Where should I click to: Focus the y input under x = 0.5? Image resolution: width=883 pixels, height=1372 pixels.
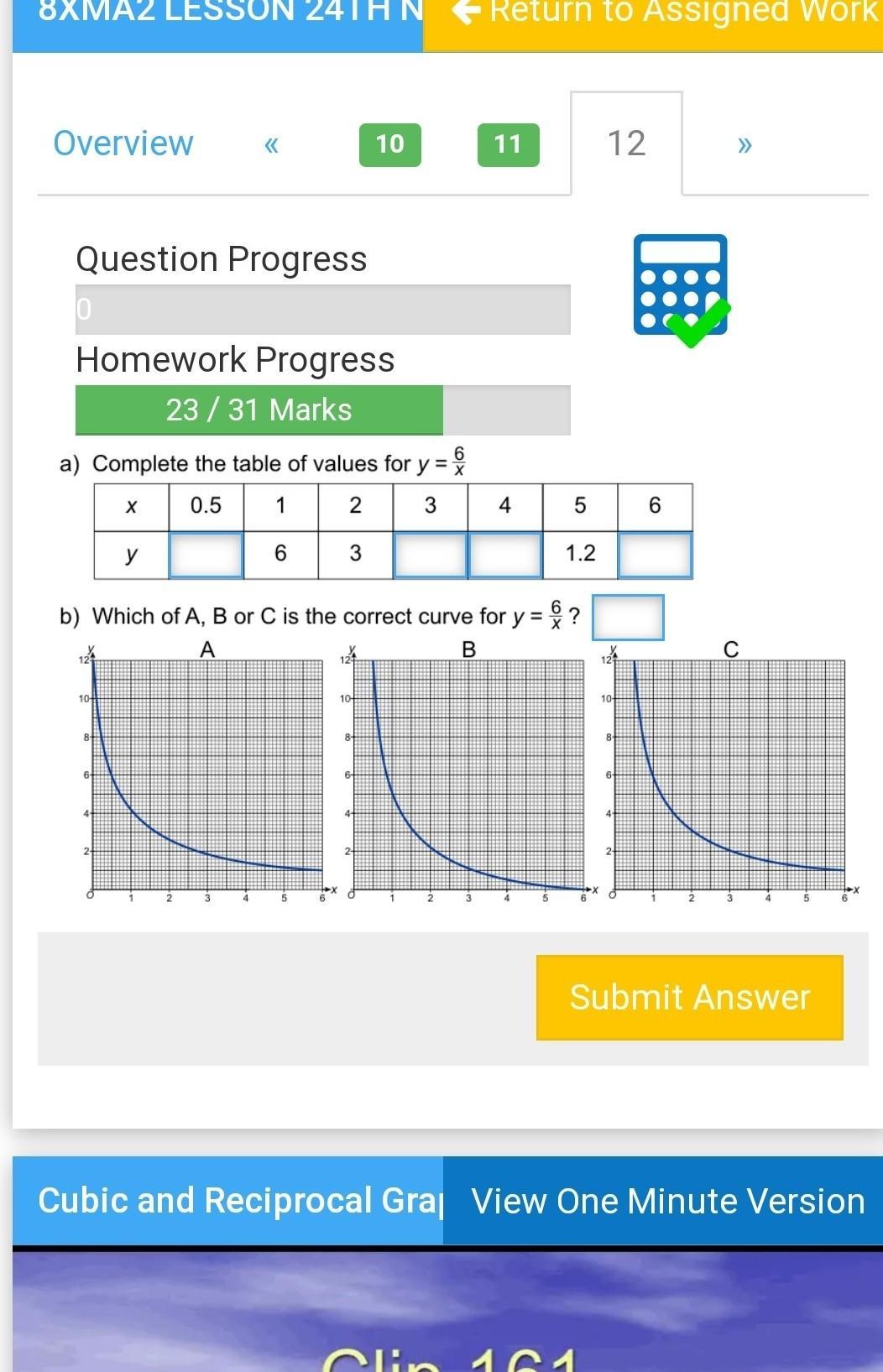coord(206,555)
